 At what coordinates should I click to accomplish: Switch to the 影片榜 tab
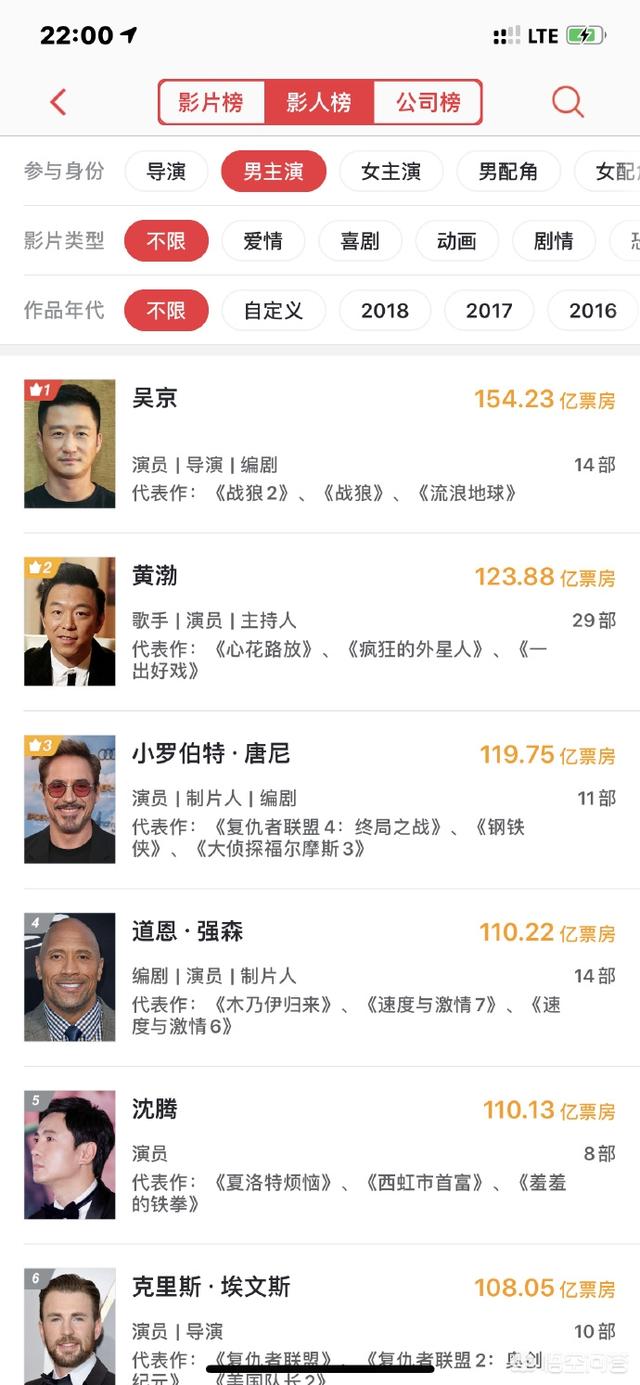pos(211,102)
